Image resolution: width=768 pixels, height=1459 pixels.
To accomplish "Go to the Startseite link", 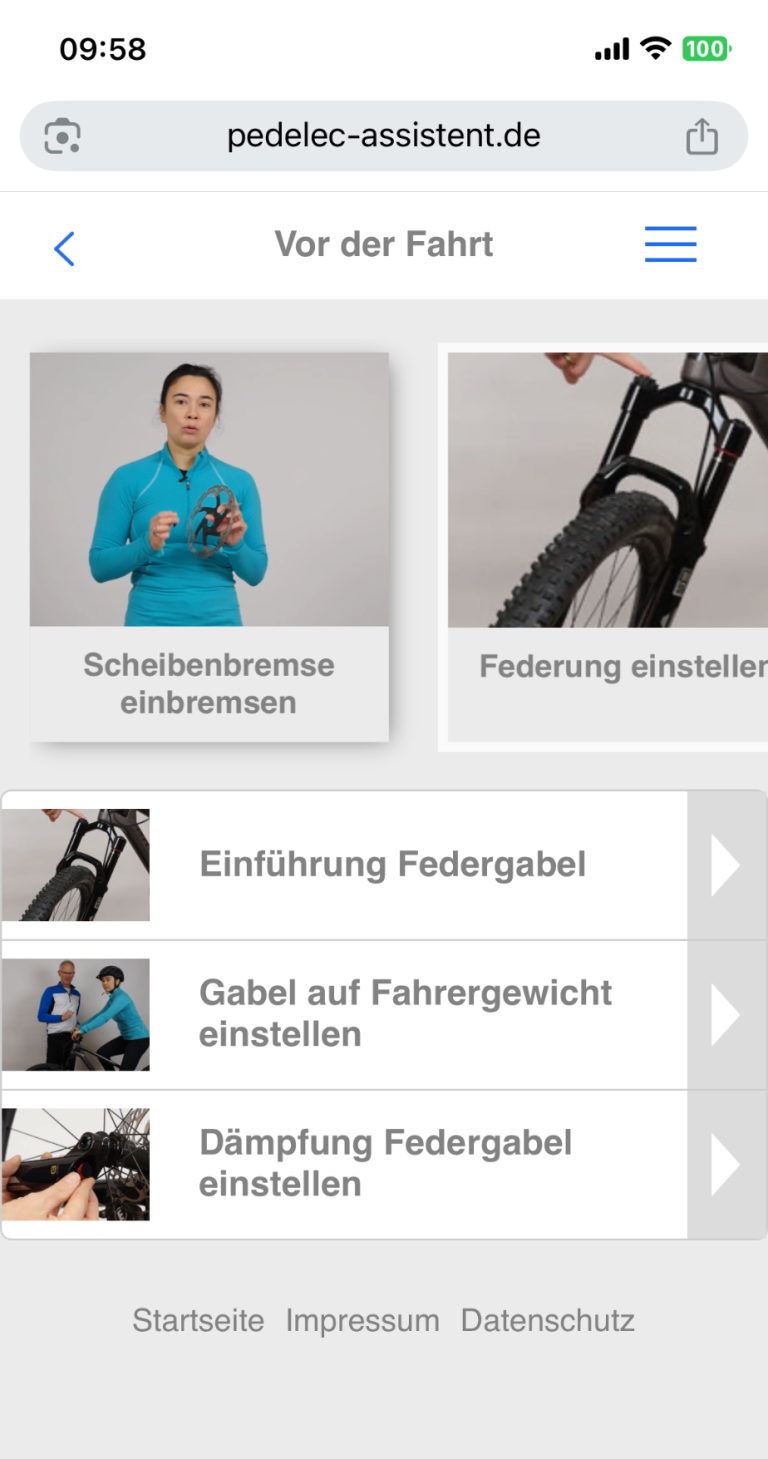I will coord(198,1321).
